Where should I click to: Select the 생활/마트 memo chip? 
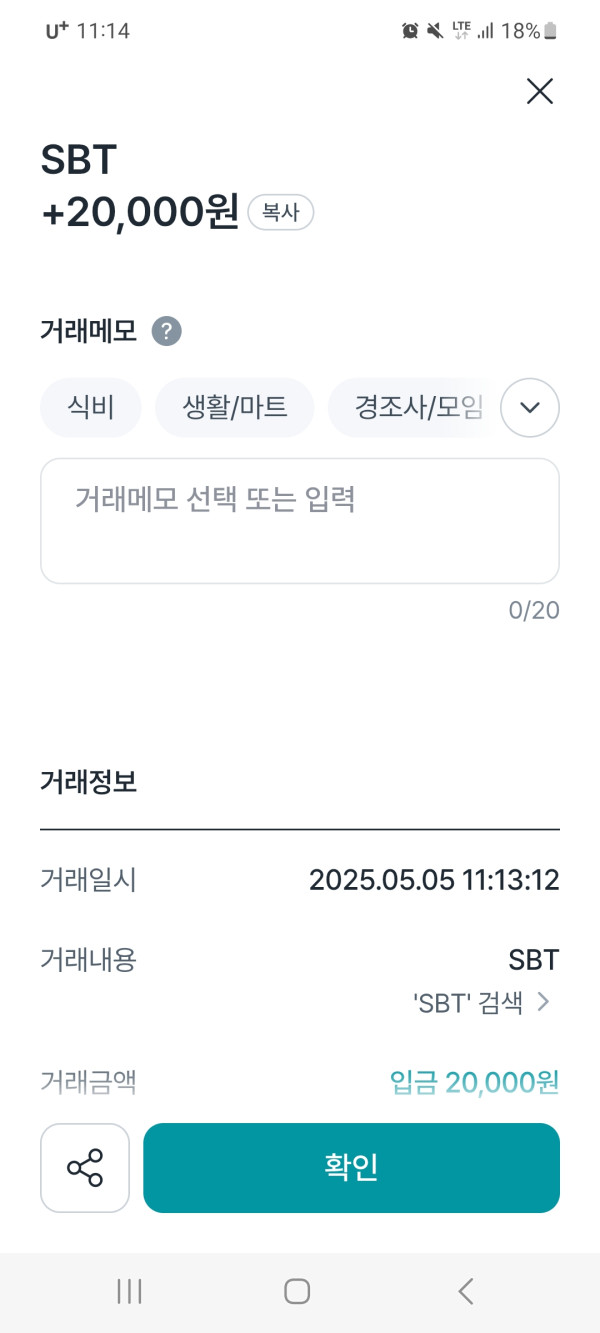(x=235, y=407)
